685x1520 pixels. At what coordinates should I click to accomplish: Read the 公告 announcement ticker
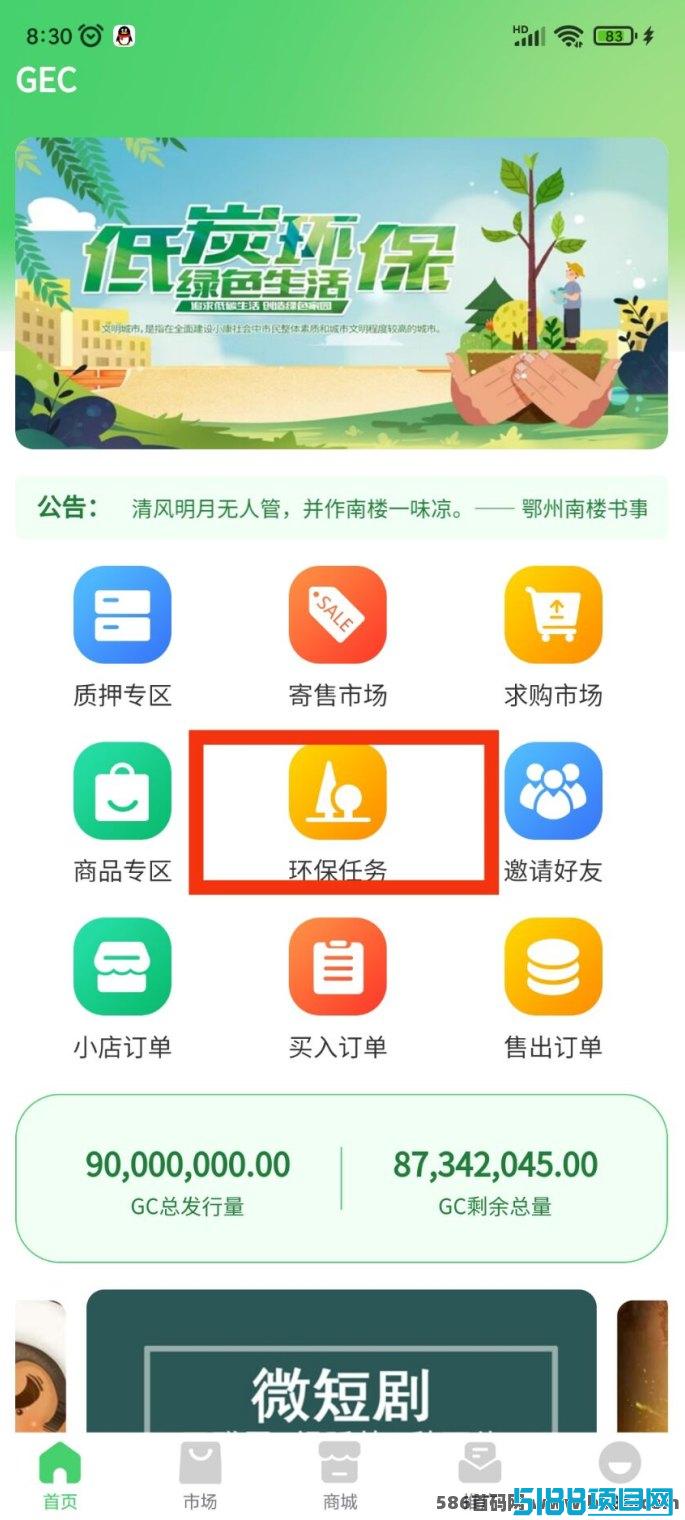341,508
